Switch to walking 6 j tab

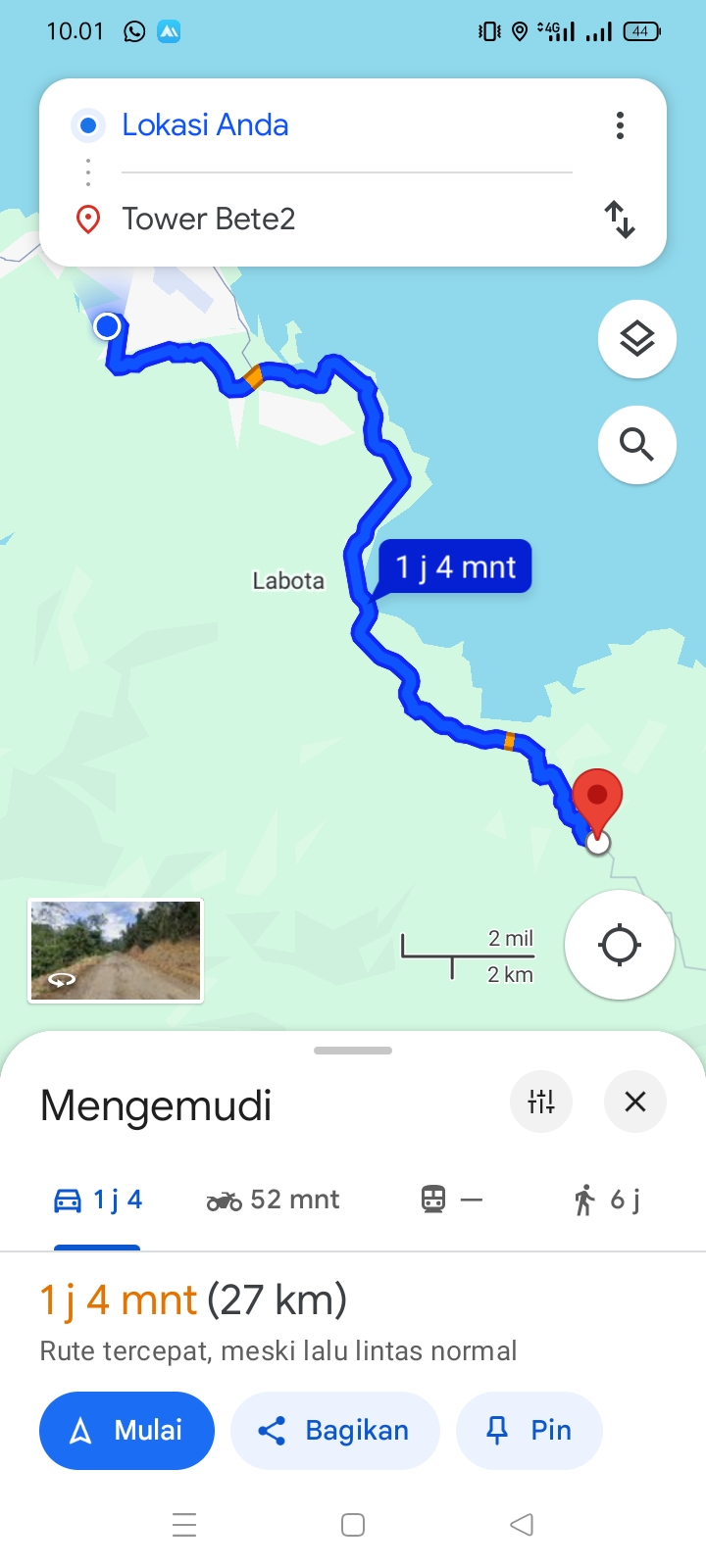[606, 1200]
